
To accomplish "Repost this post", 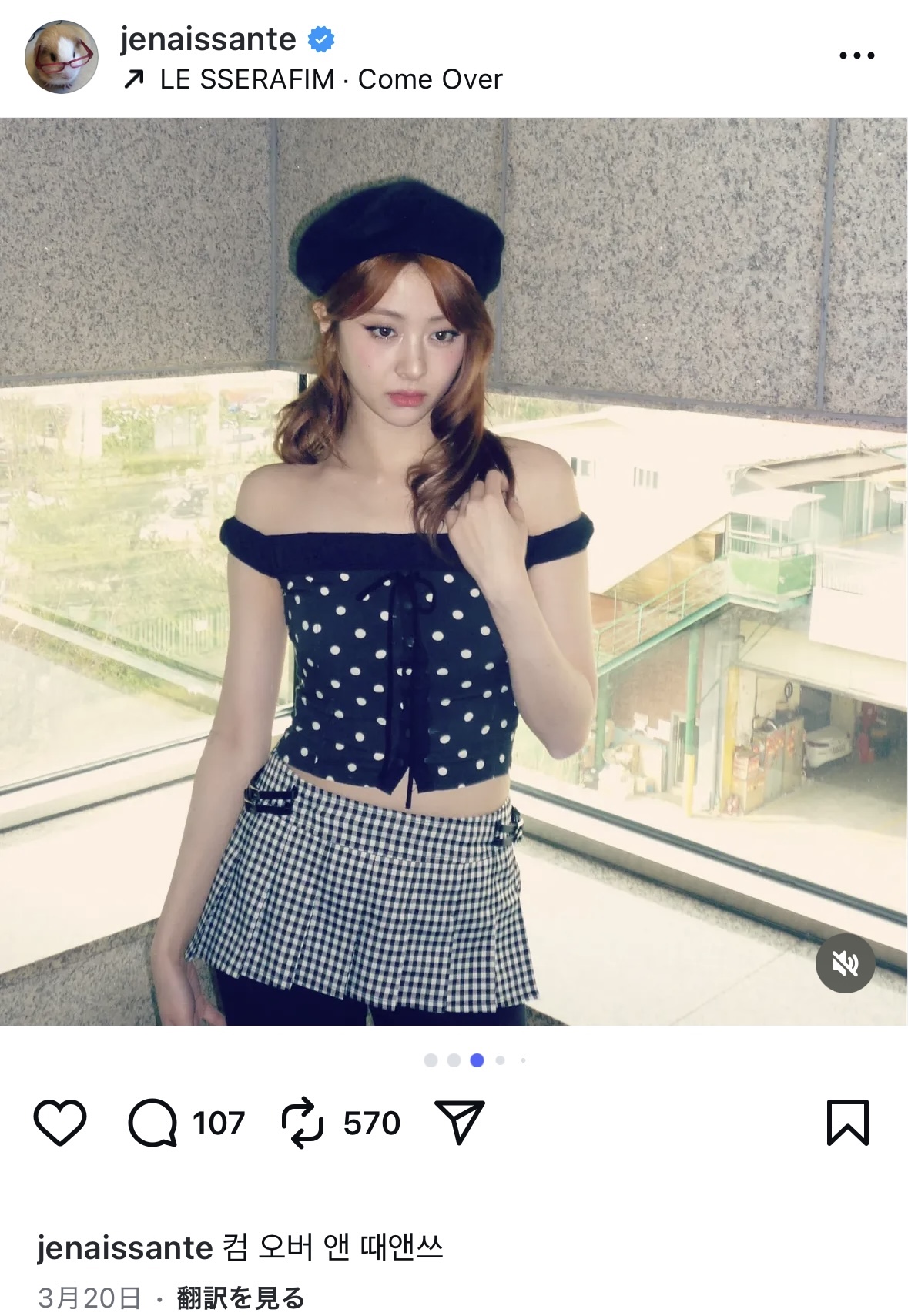I will coord(302,1123).
